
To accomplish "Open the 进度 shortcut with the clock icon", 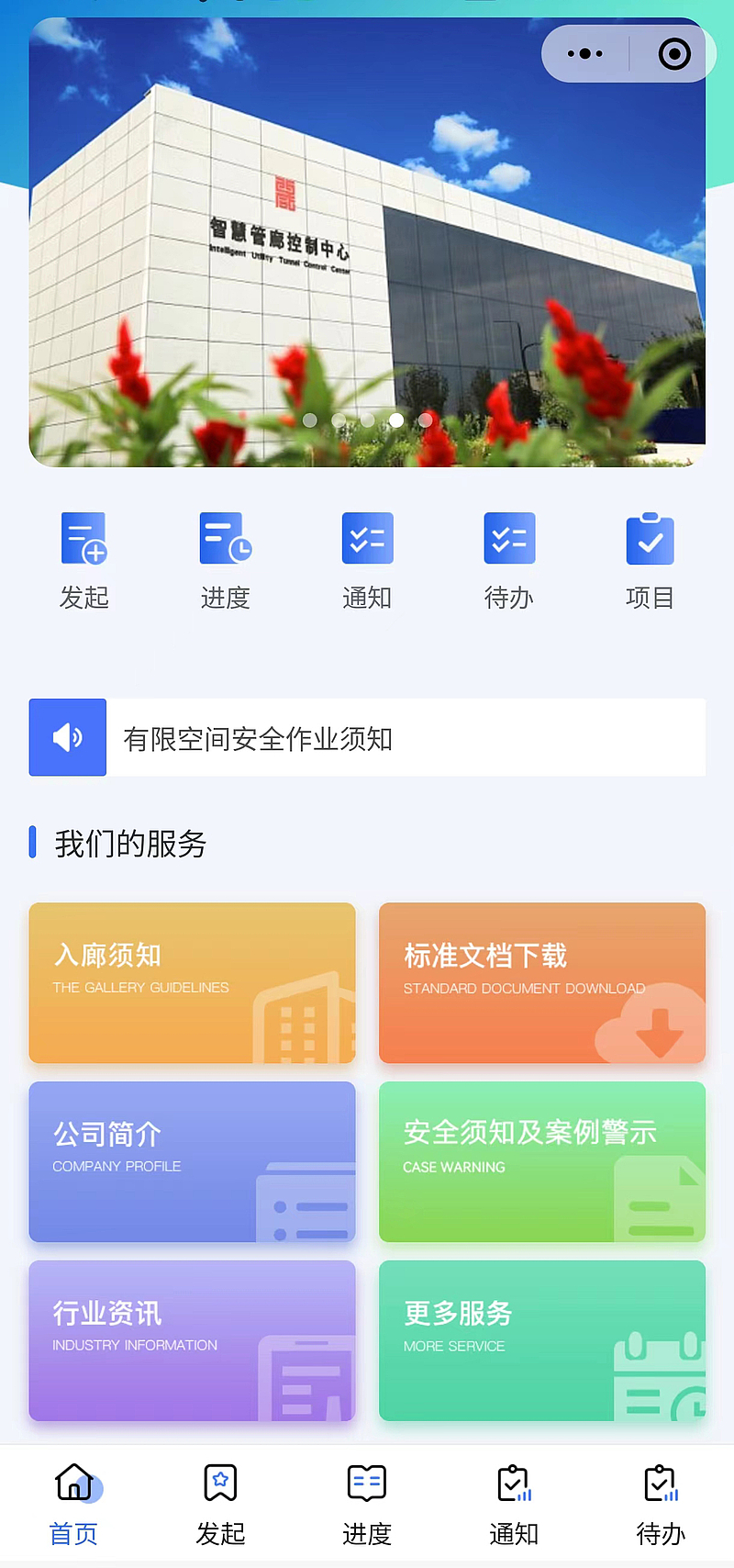I will (x=226, y=560).
